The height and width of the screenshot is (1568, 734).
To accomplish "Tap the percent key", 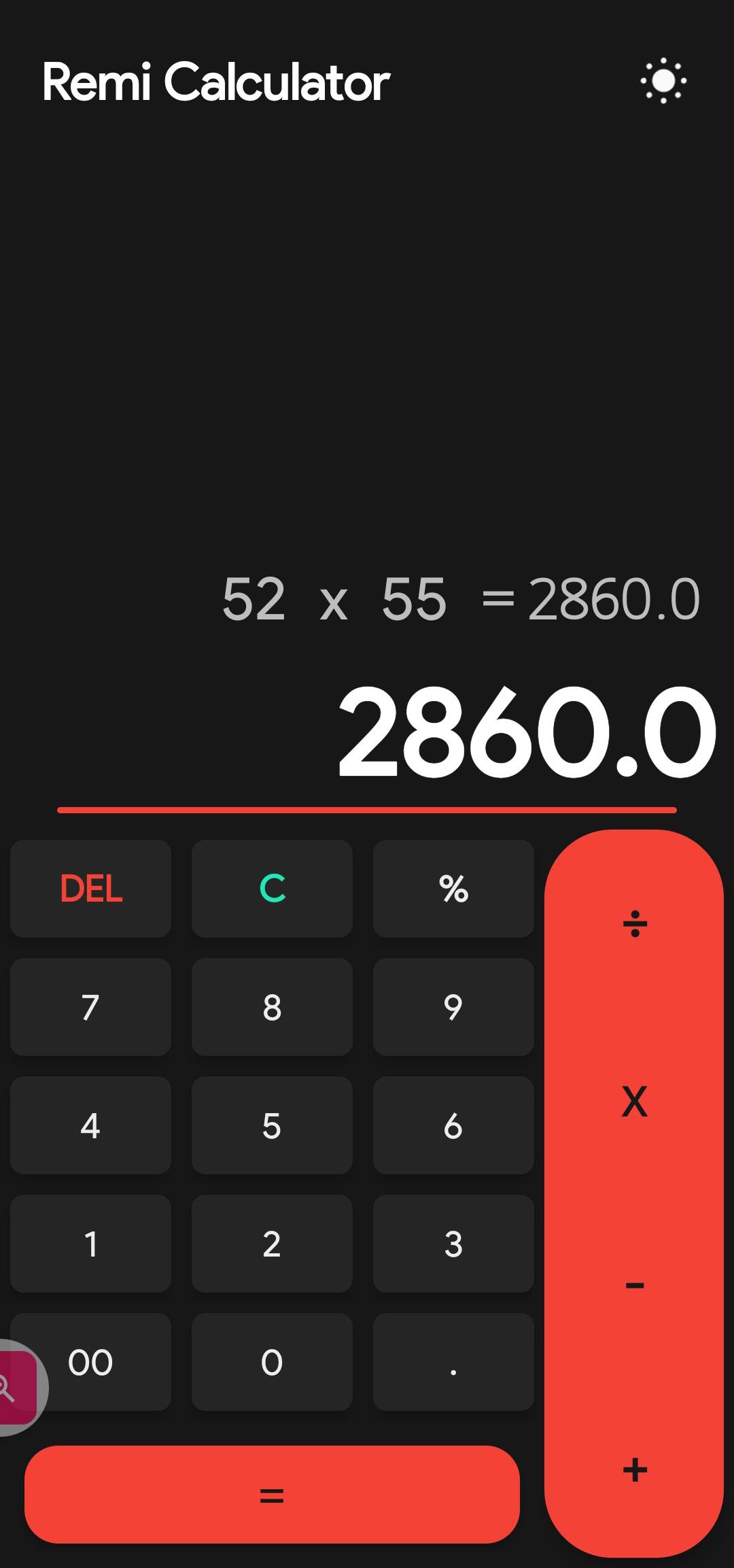I will 453,888.
